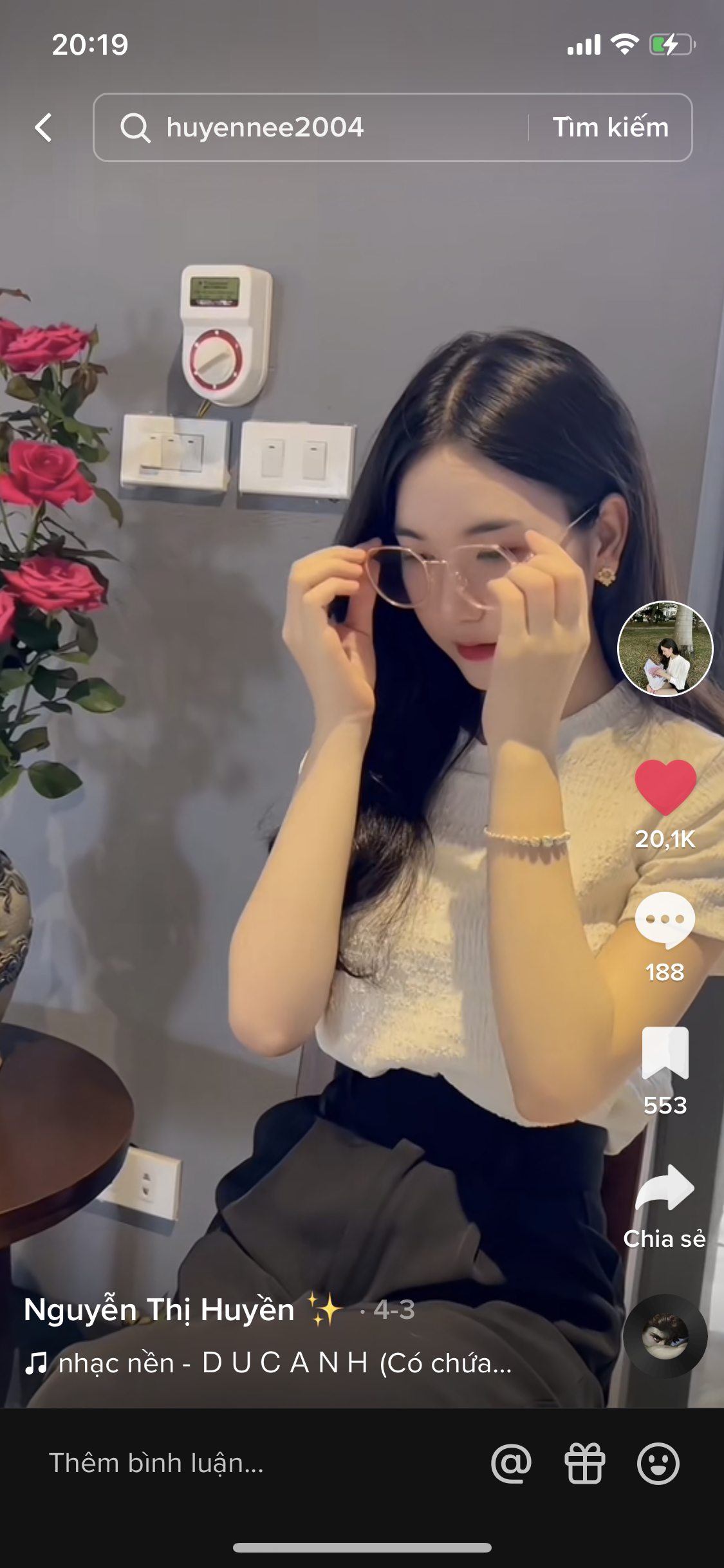Open the emoji picker icon
The width and height of the screenshot is (724, 1568).
(658, 1463)
